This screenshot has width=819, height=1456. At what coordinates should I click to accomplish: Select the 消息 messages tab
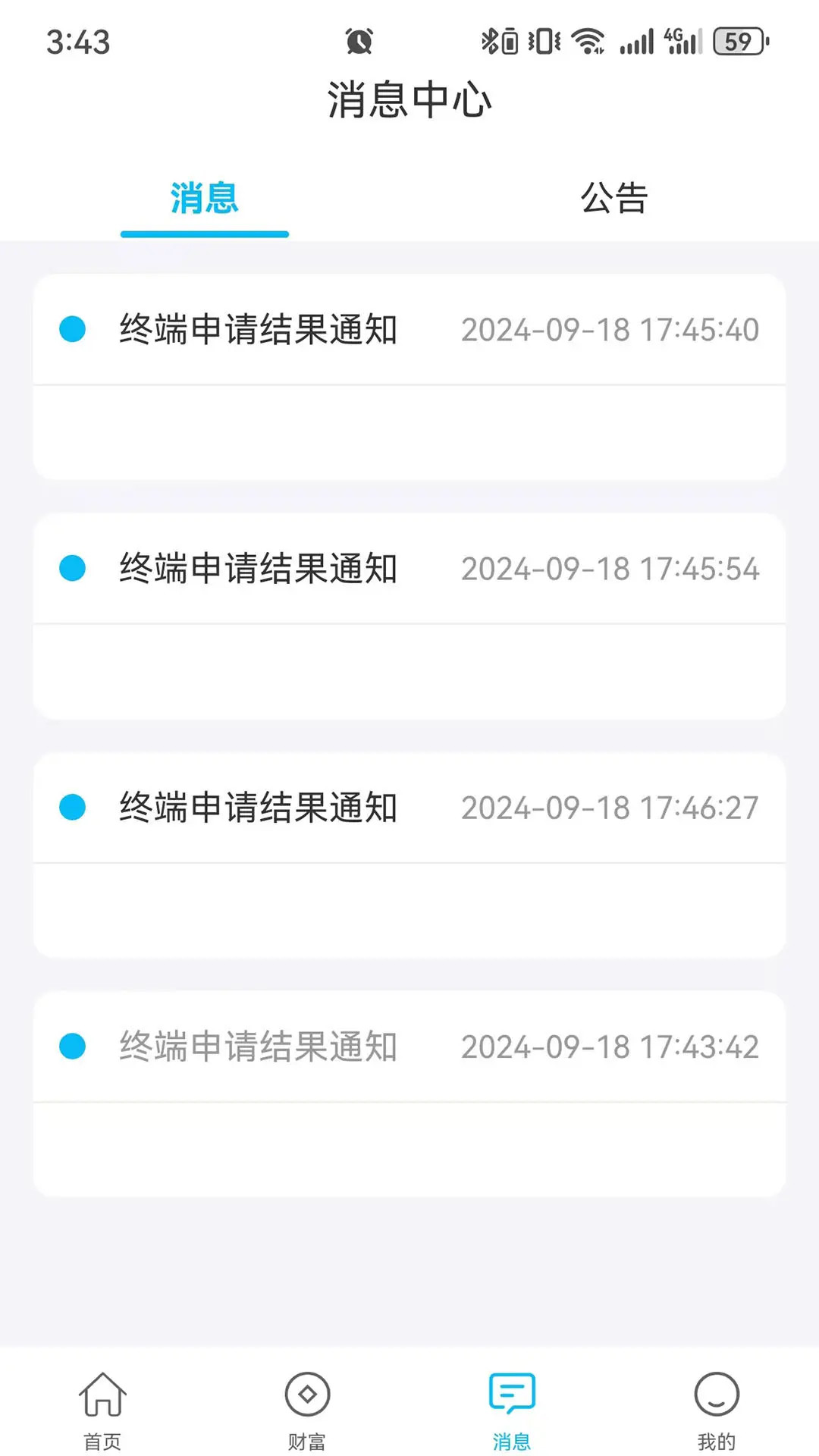coord(205,199)
